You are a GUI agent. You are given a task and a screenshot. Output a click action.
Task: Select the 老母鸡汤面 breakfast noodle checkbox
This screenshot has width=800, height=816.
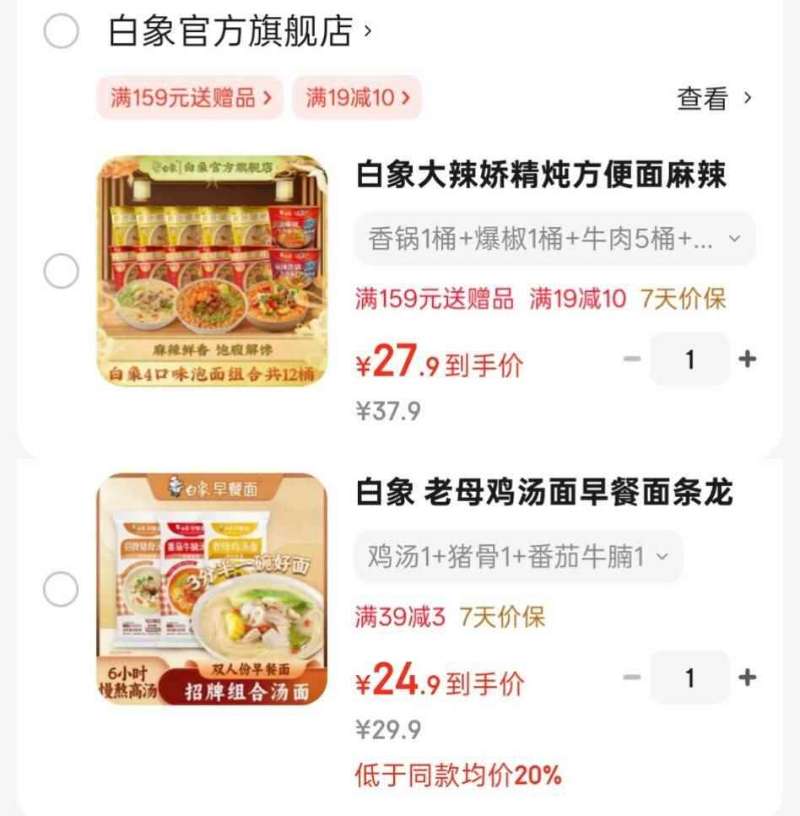62,587
